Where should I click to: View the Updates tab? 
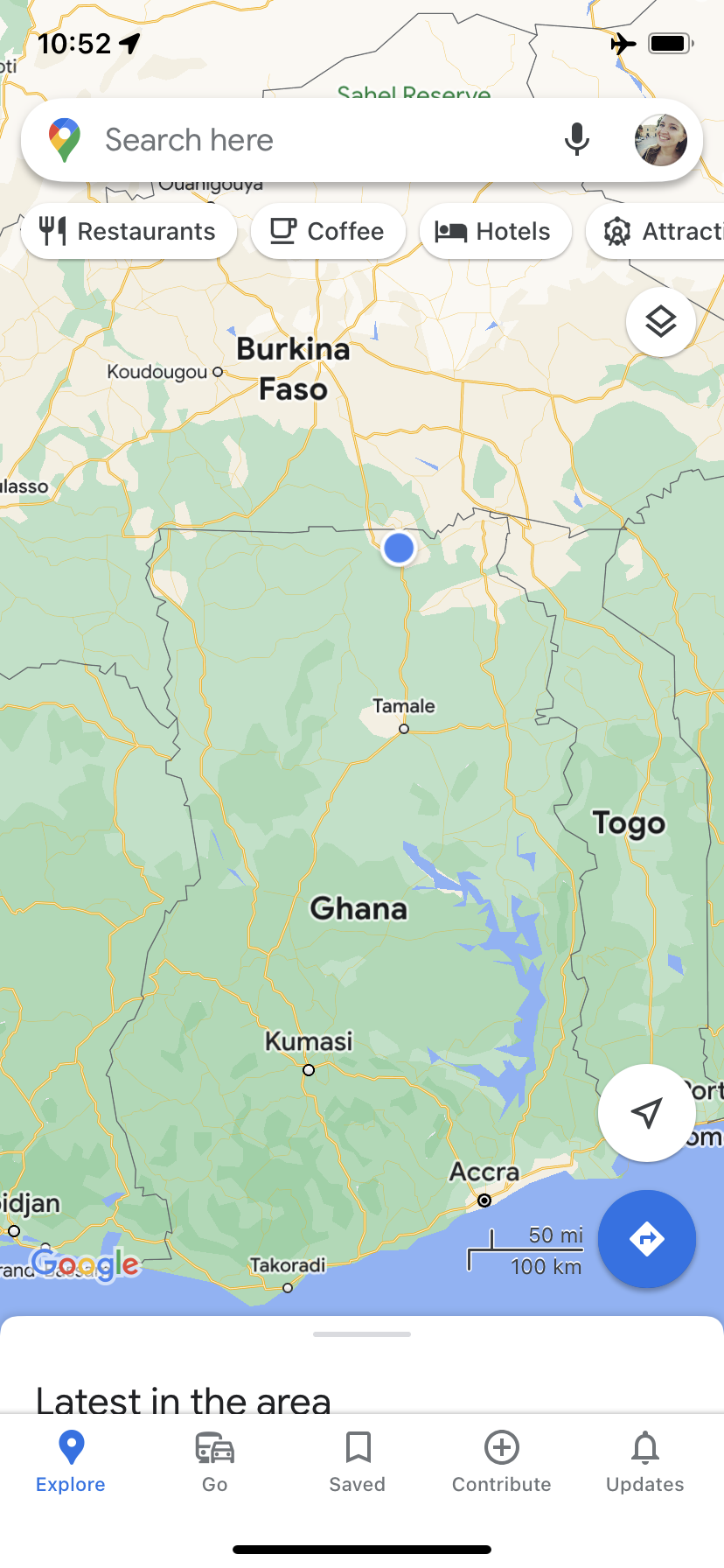point(645,1461)
